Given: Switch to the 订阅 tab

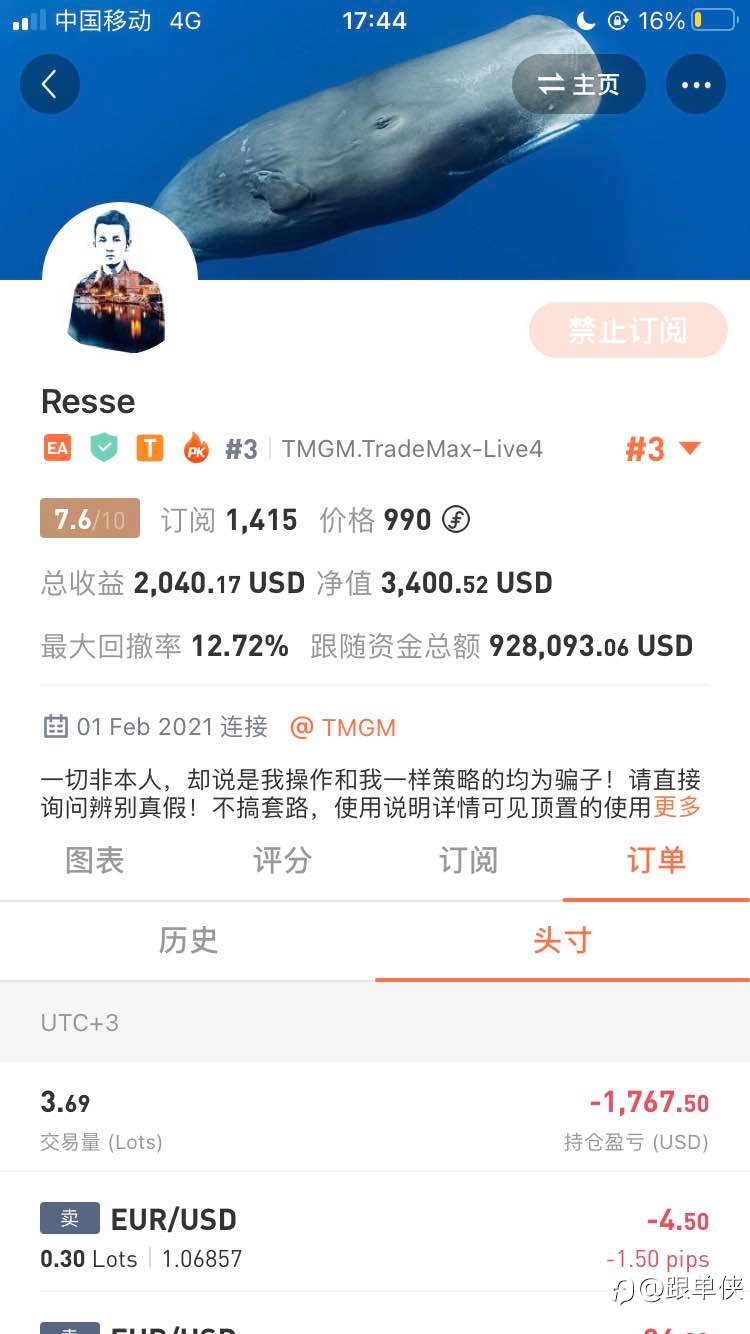Looking at the screenshot, I should click(x=468, y=860).
